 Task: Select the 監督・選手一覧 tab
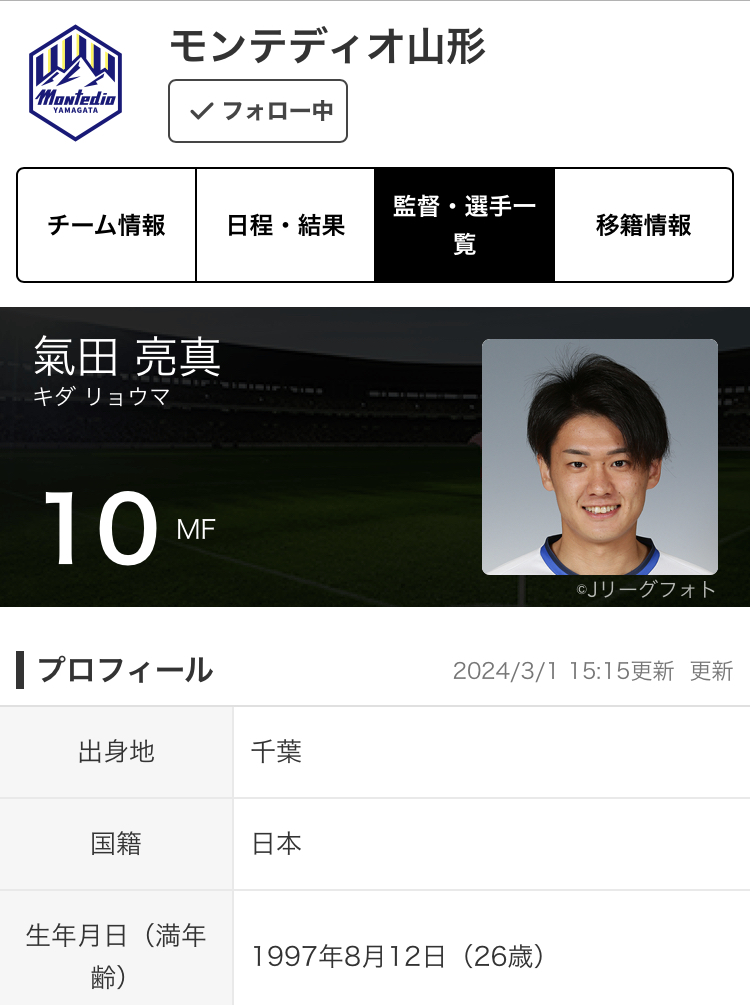464,225
